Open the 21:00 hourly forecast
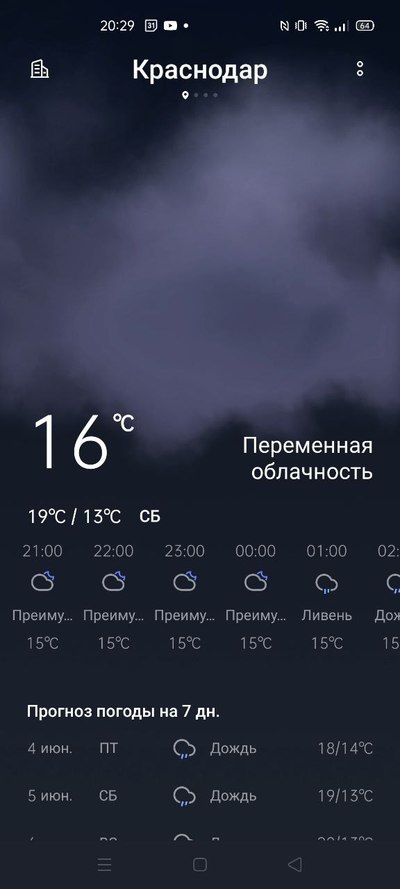 pyautogui.click(x=42, y=597)
